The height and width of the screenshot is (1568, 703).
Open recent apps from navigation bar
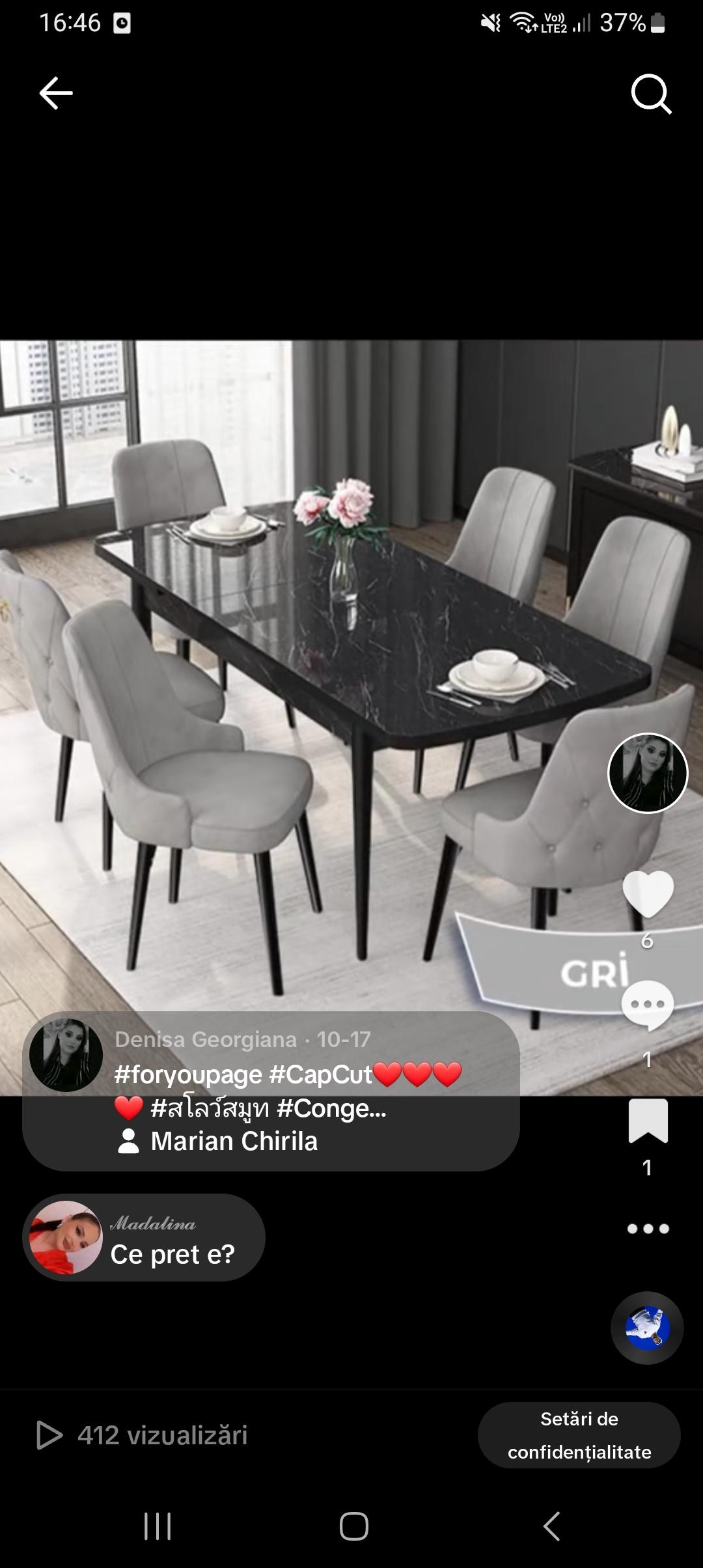[x=158, y=1526]
